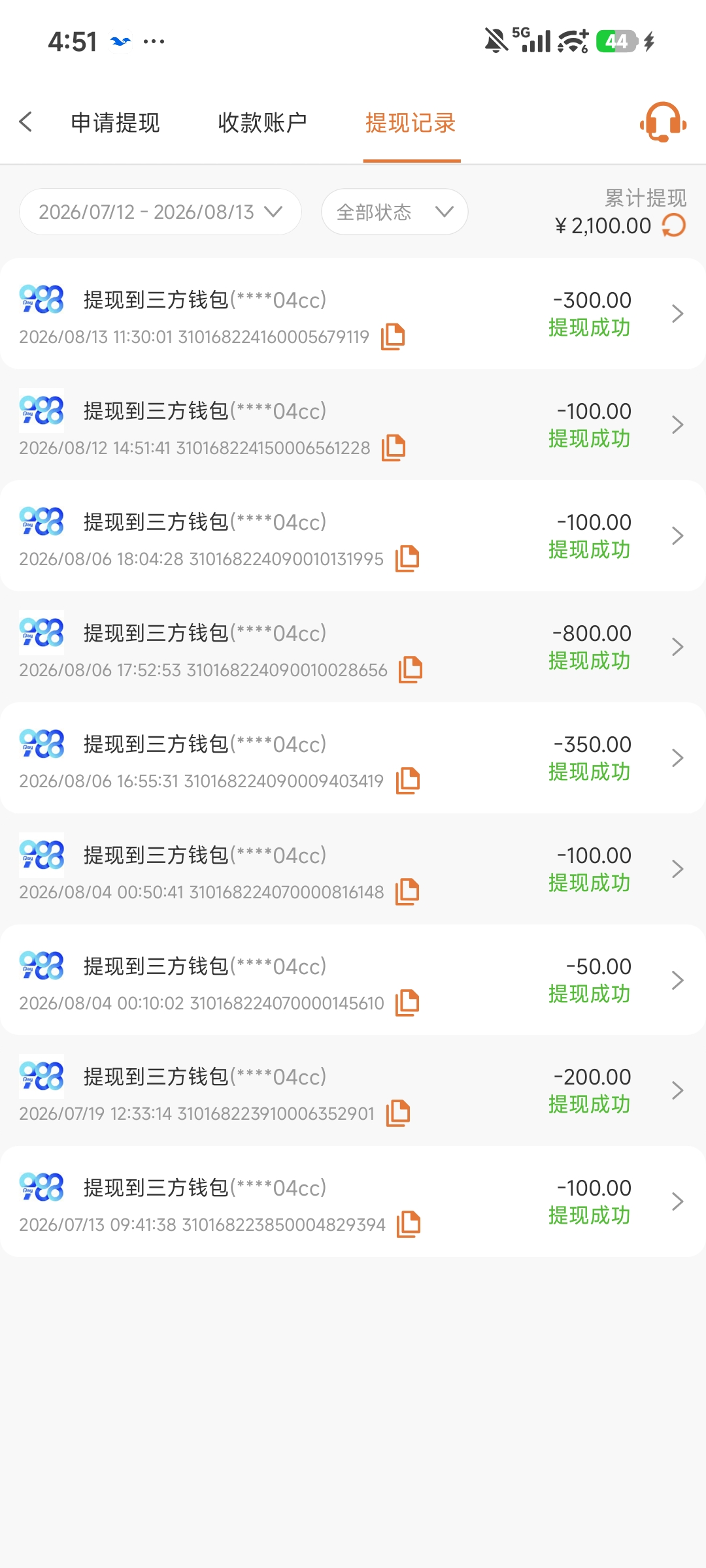706x1568 pixels.
Task: Copy order number 3101682241600005679119
Action: (393, 337)
